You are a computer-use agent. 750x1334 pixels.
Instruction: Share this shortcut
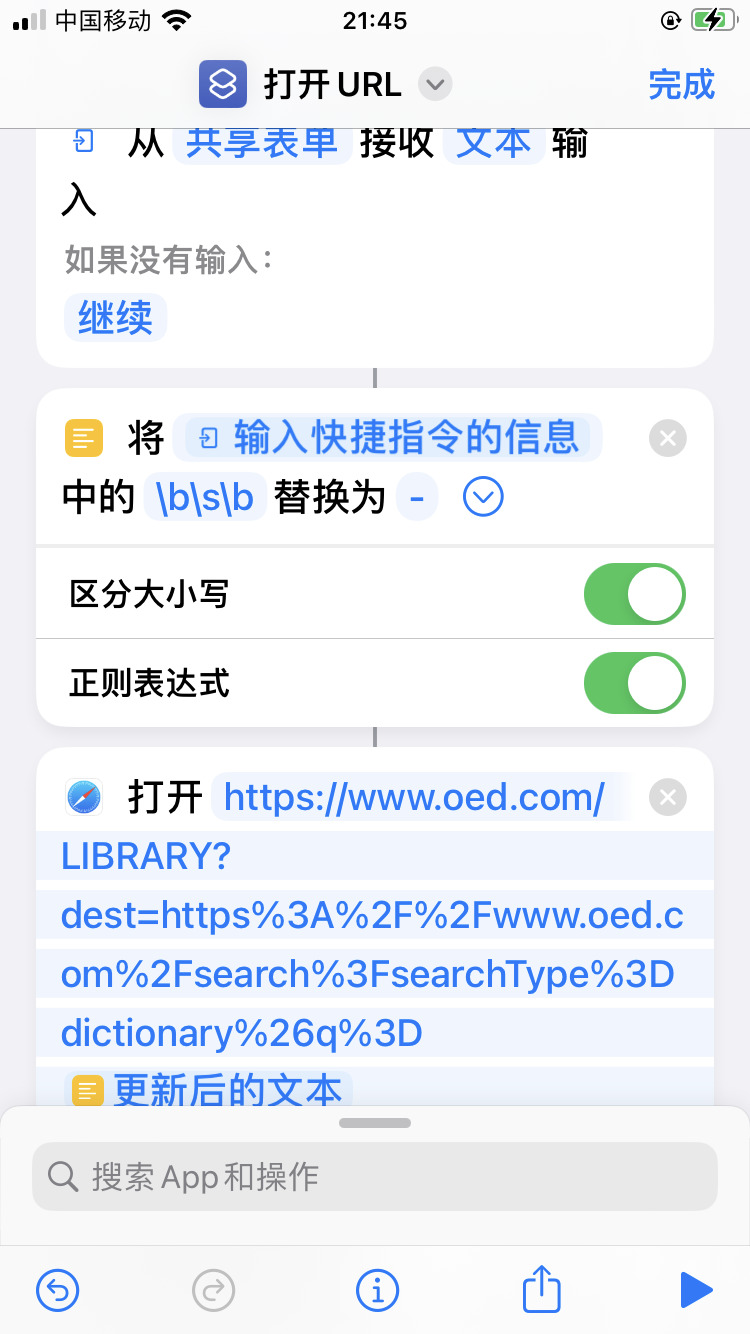(541, 1288)
